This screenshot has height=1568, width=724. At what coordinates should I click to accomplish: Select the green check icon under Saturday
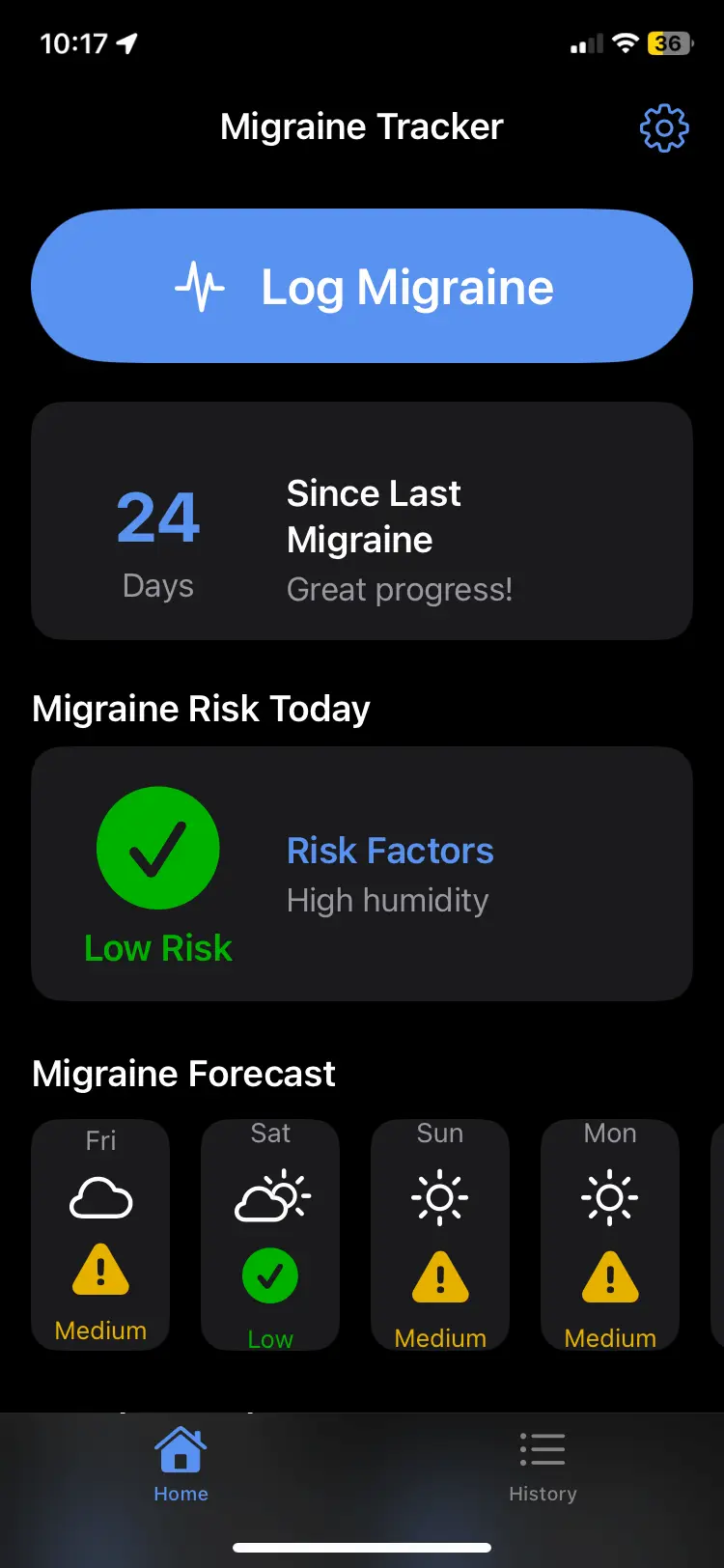tap(270, 1274)
